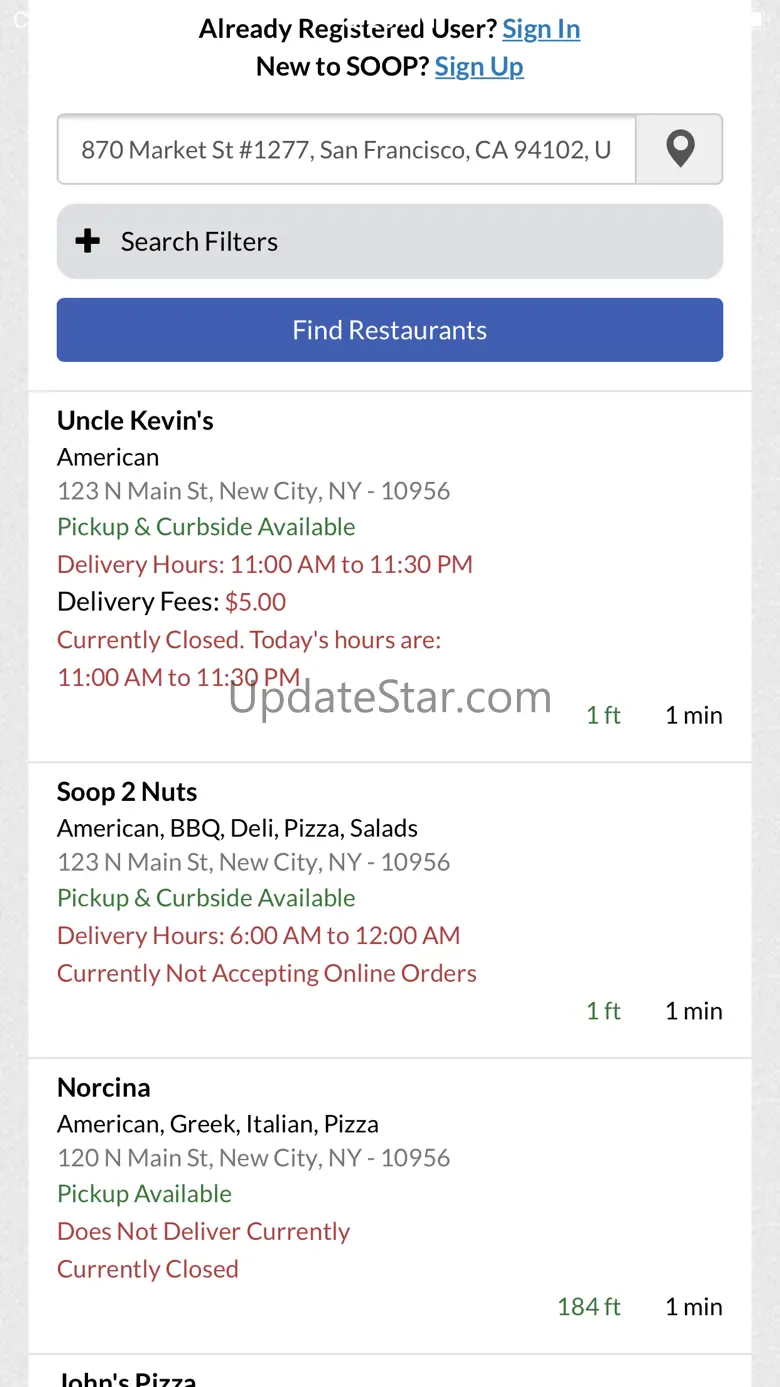780x1387 pixels.
Task: Tap the Sign In link
Action: [541, 29]
